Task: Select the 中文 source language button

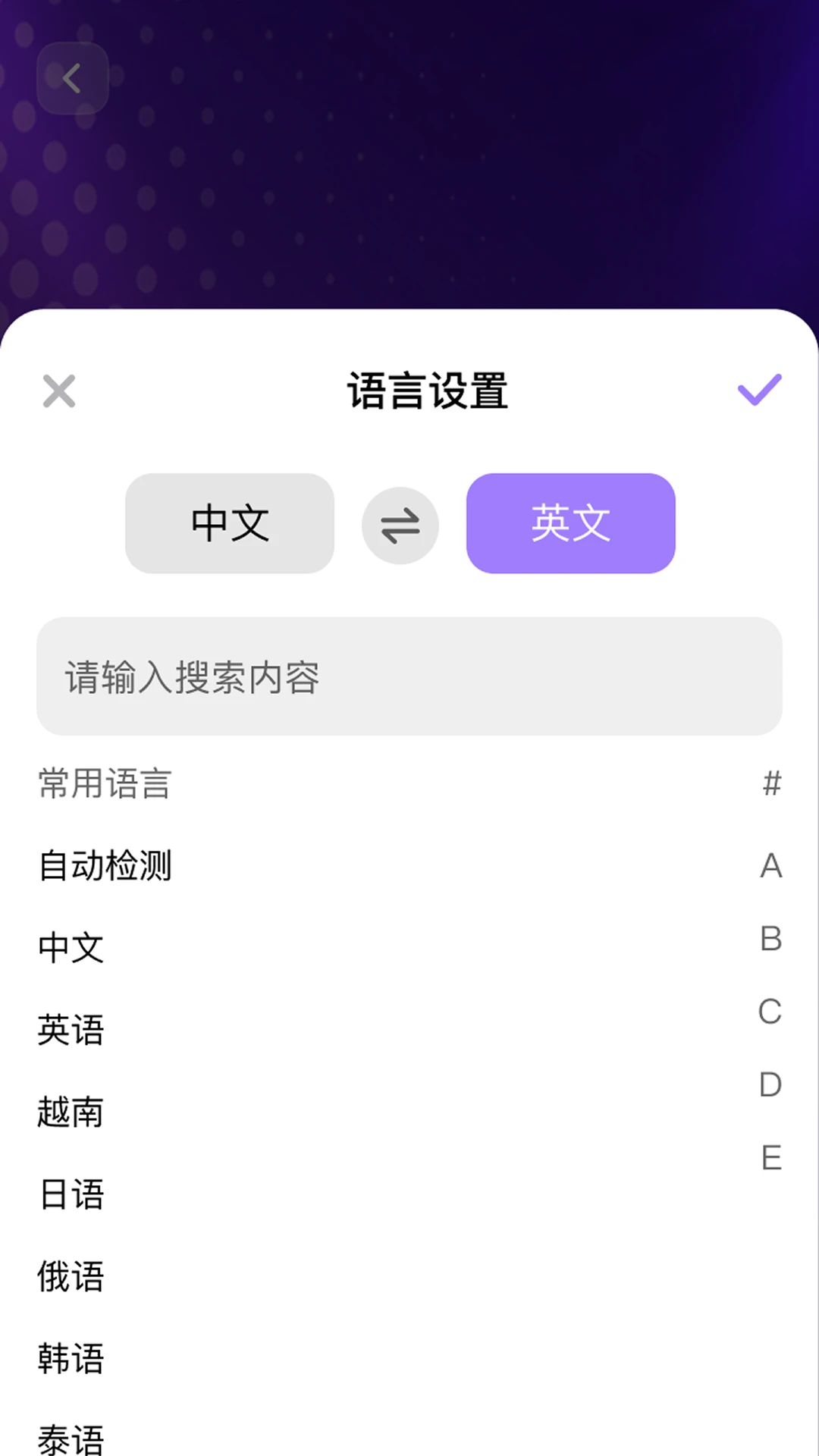Action: [x=230, y=523]
